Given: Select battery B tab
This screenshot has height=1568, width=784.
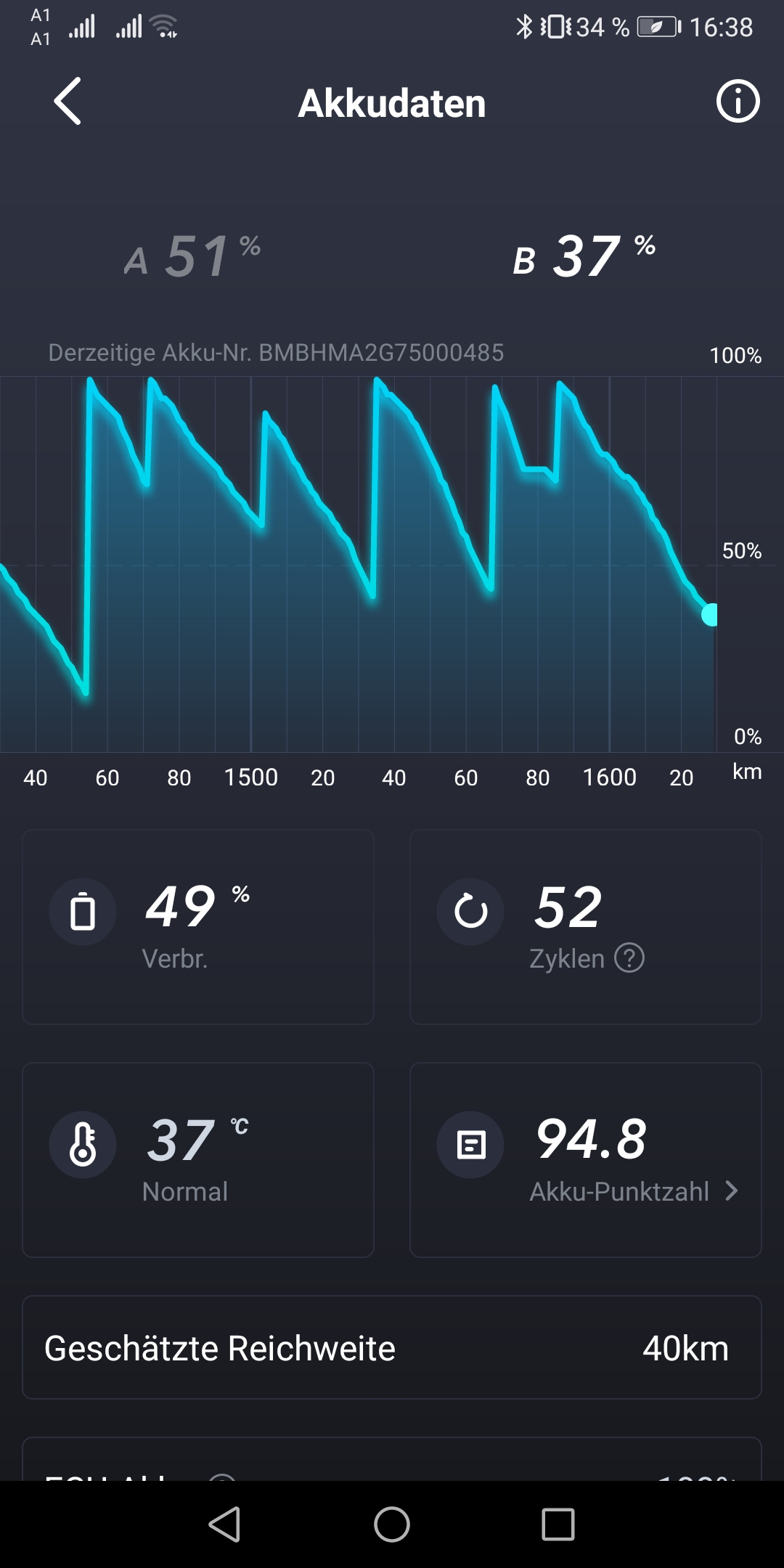Looking at the screenshot, I should (x=584, y=257).
